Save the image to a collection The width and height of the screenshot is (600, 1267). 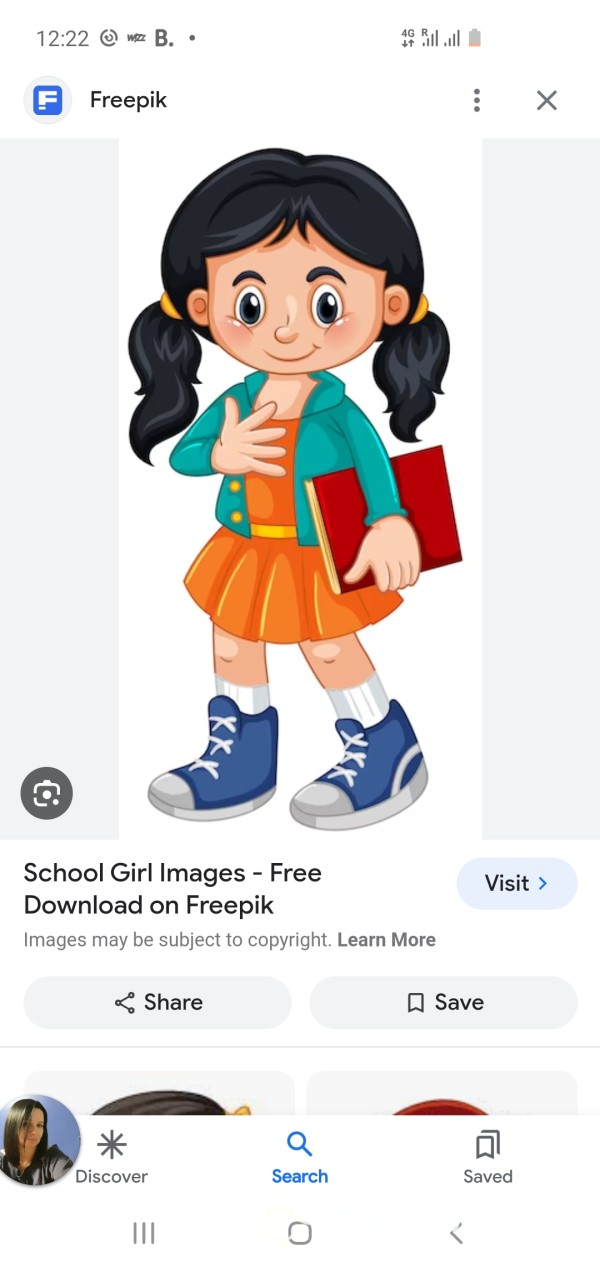click(x=444, y=1002)
